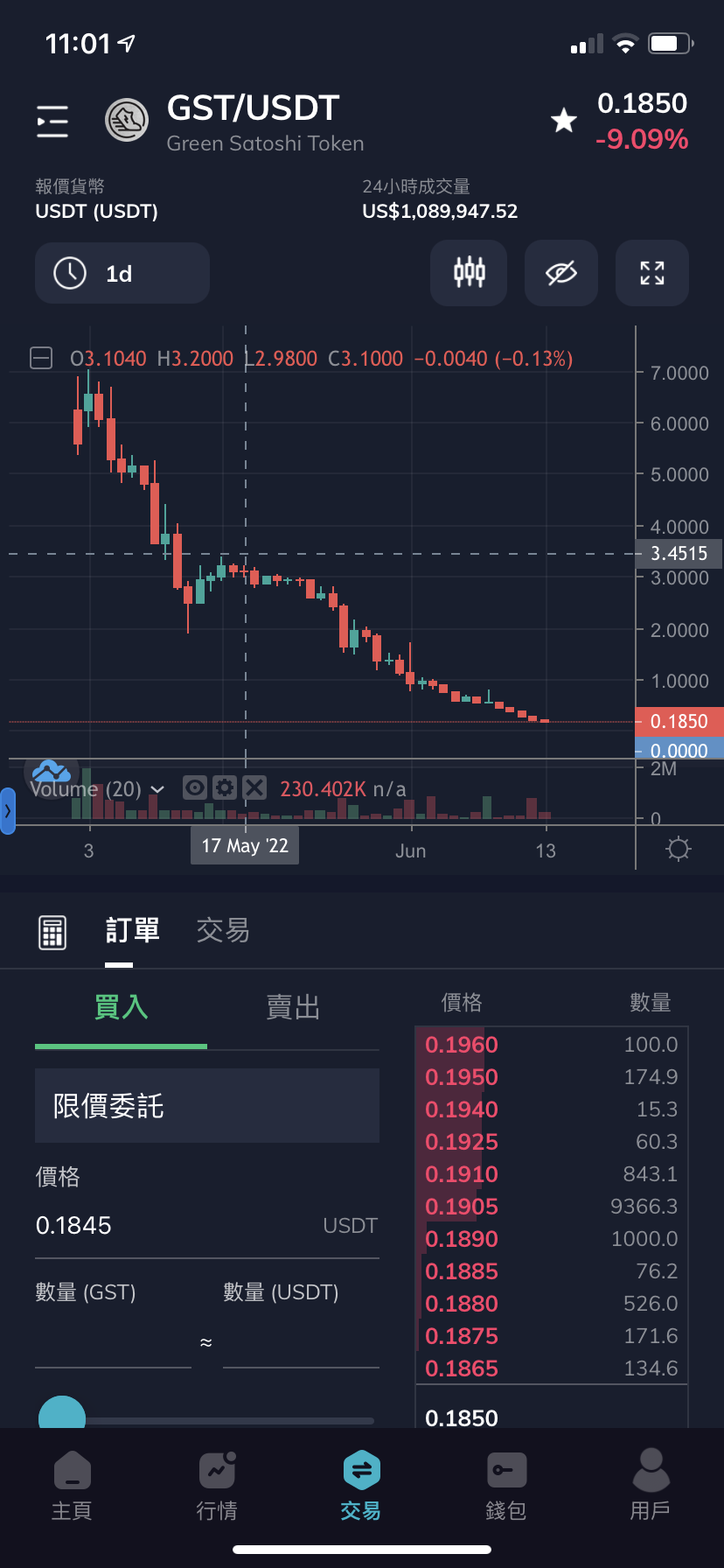Remove the Volume indicator
724x1568 pixels.
point(254,787)
